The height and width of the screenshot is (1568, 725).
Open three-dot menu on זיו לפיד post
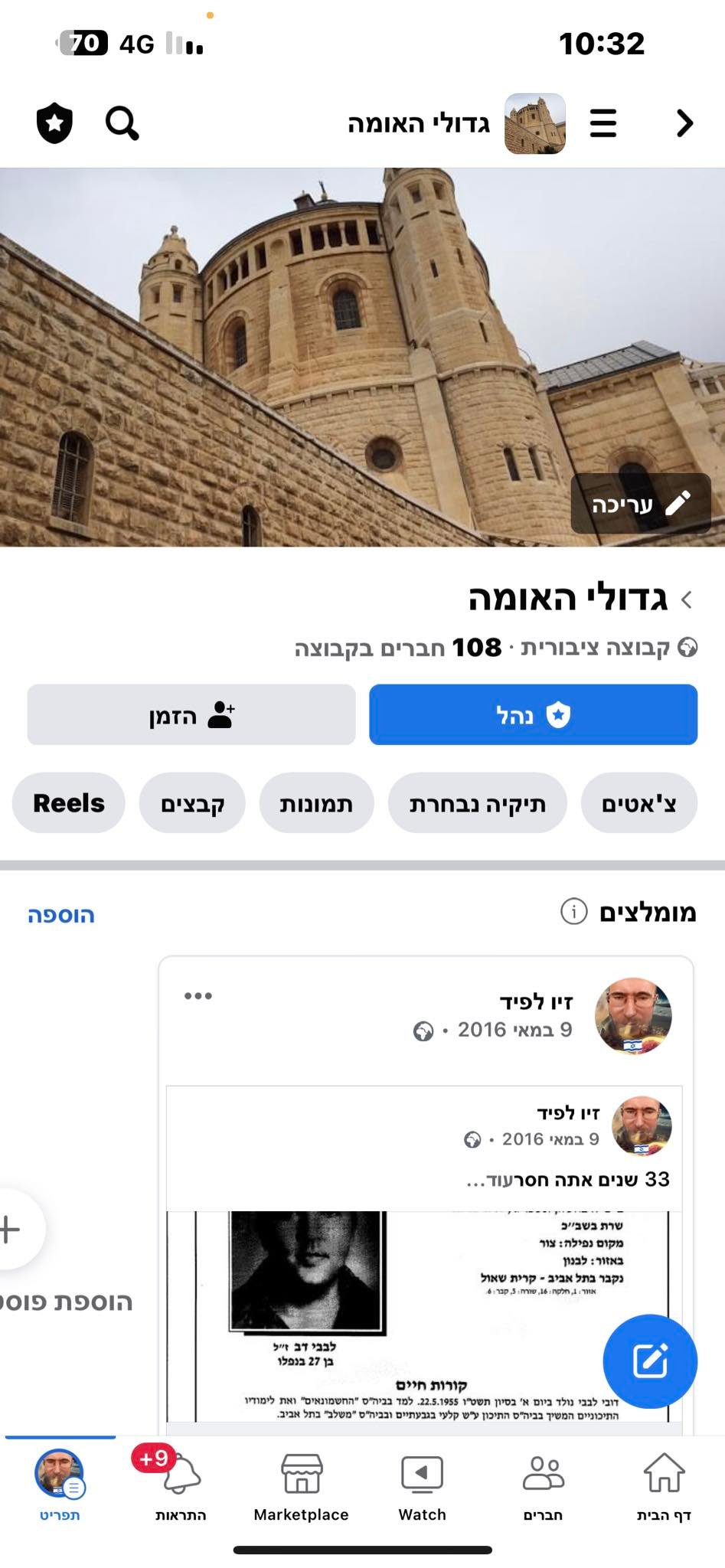click(198, 996)
